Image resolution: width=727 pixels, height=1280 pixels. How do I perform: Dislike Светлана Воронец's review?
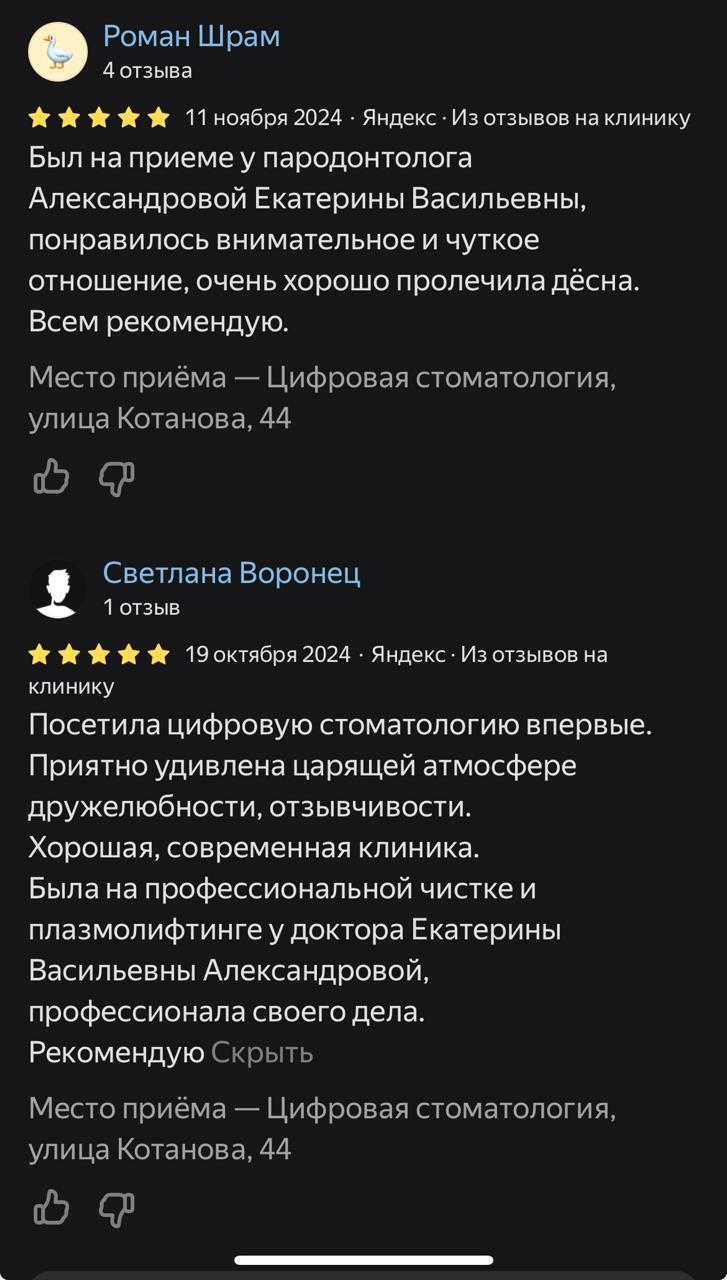tap(116, 1208)
